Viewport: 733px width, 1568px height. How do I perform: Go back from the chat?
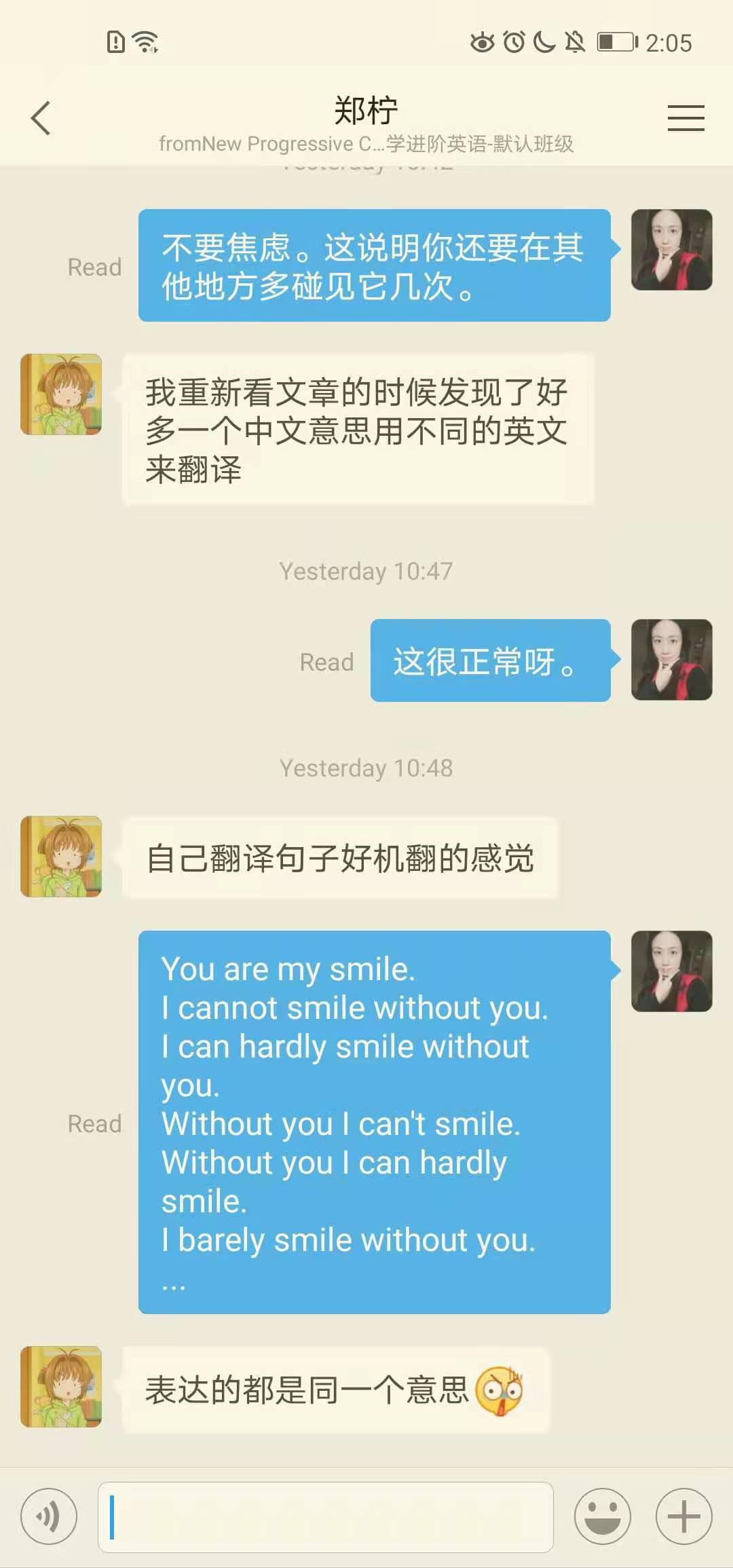(x=41, y=118)
